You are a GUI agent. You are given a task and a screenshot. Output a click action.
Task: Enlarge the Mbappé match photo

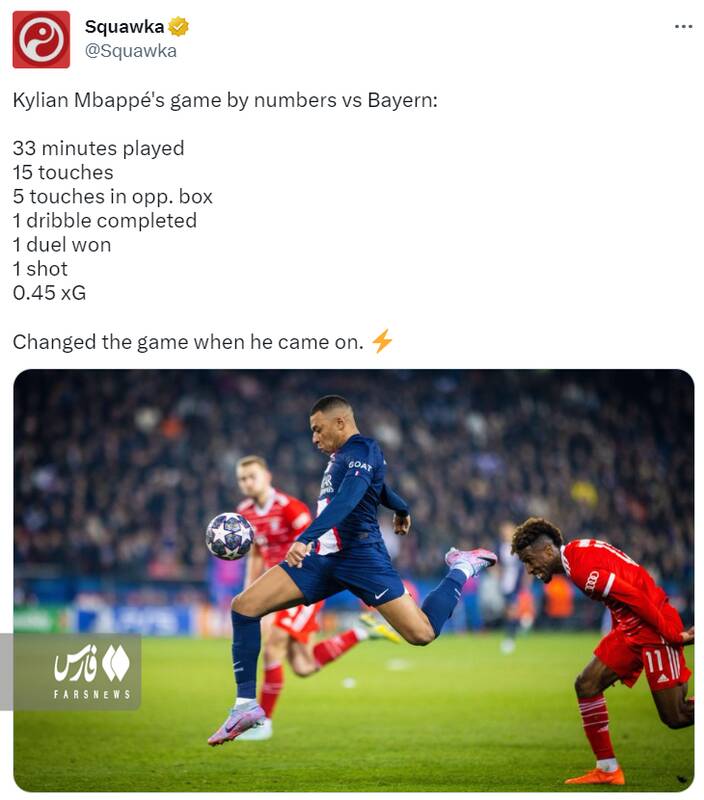353,580
